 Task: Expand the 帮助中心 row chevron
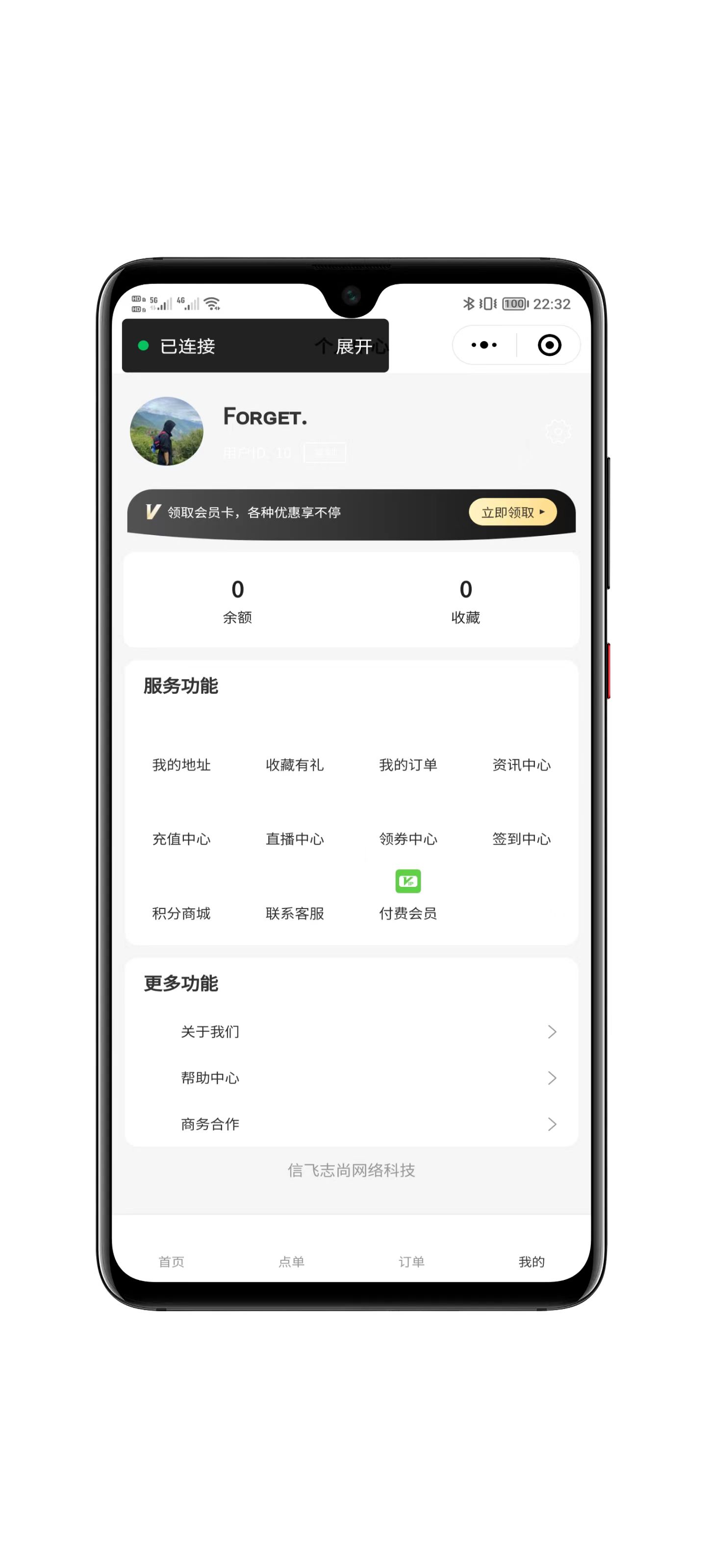coord(553,1078)
